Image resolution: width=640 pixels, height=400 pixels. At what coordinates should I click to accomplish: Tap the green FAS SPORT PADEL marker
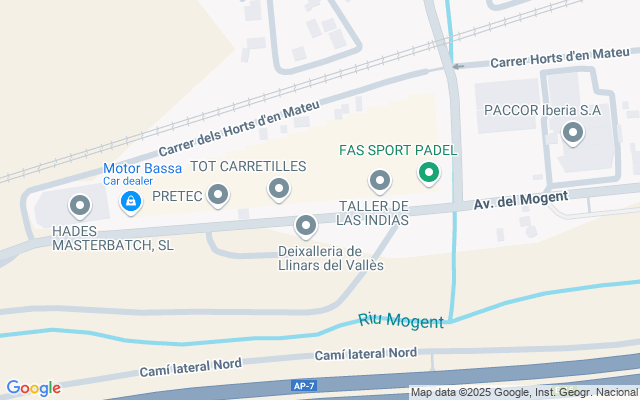click(x=429, y=174)
